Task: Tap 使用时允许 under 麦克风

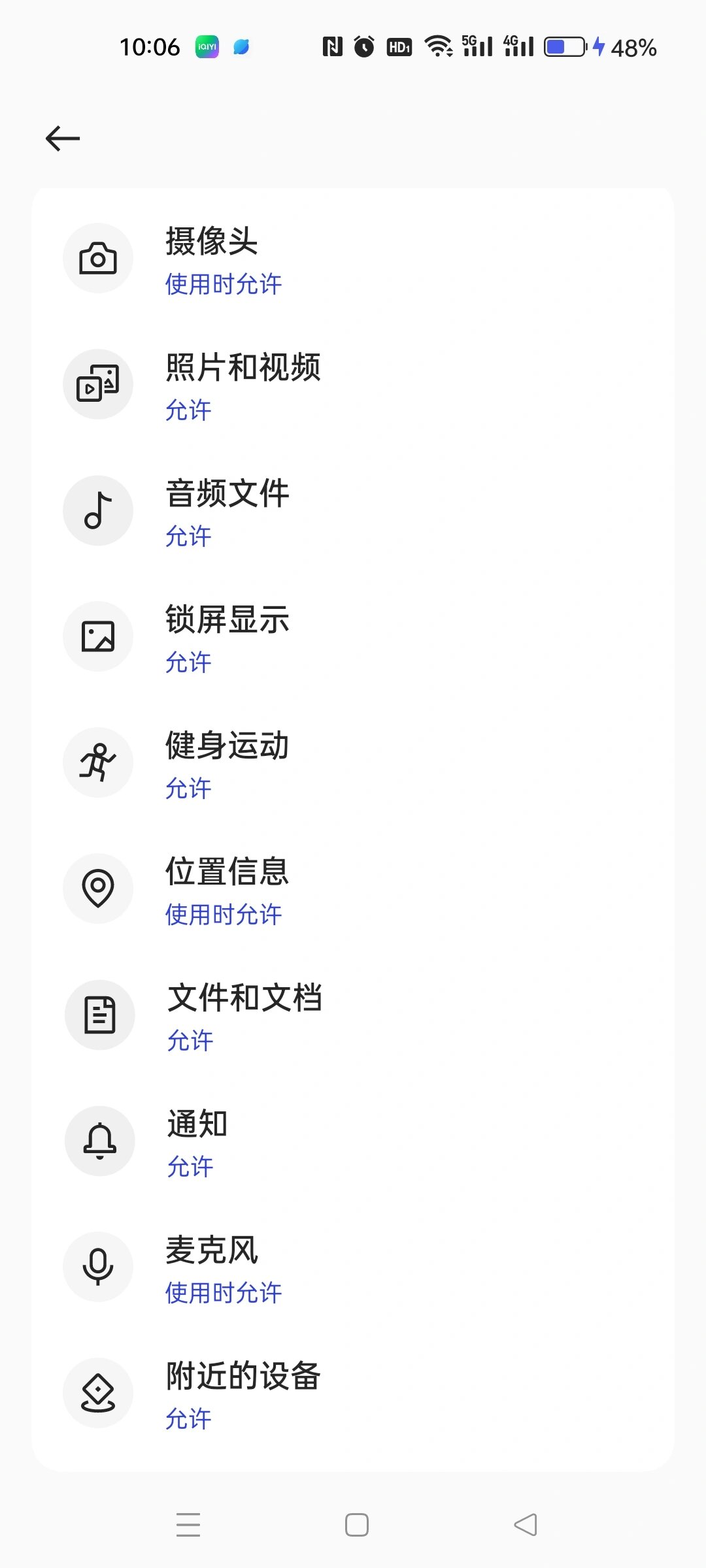Action: [x=222, y=1292]
